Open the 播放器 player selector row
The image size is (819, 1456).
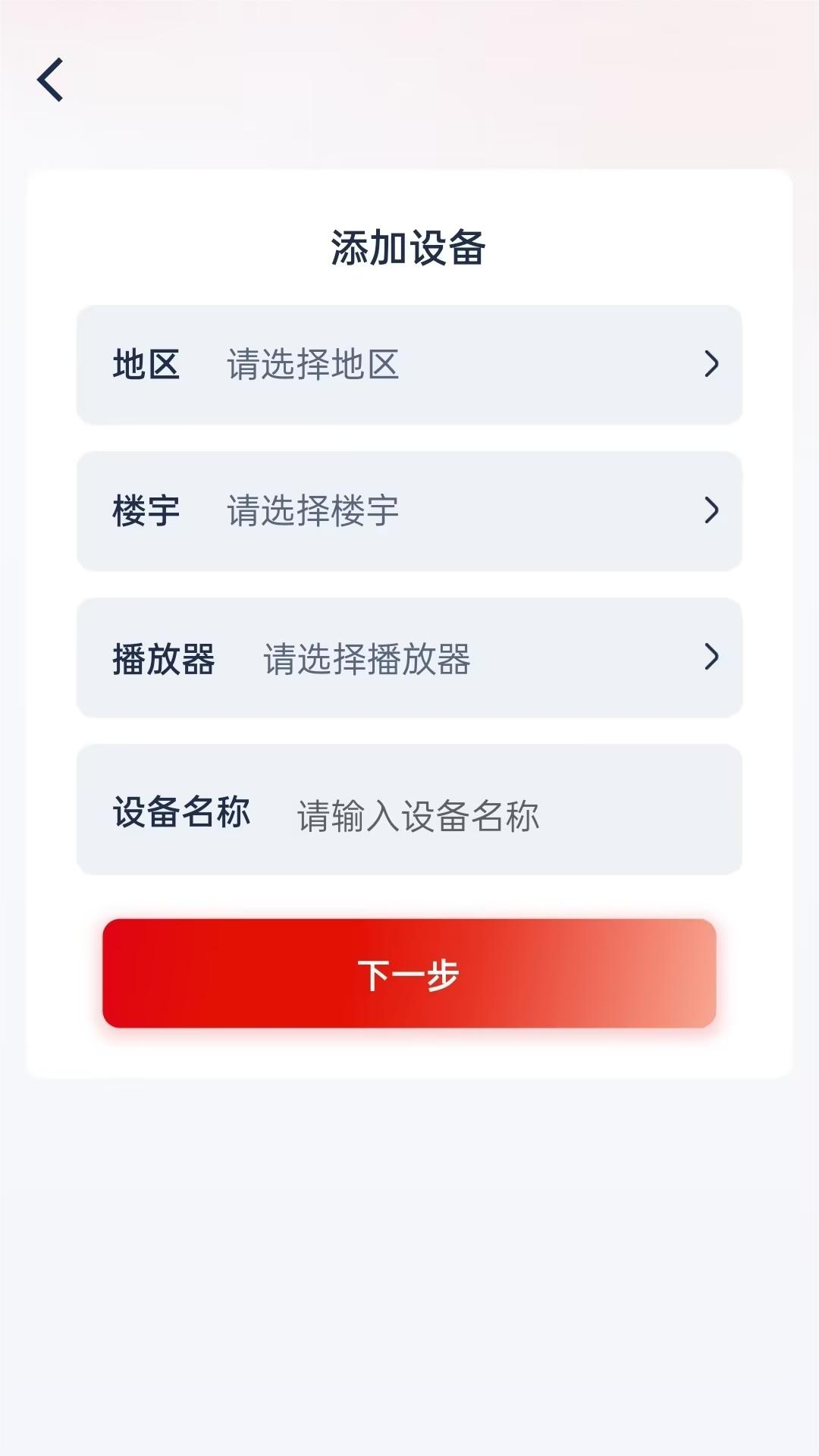click(409, 658)
